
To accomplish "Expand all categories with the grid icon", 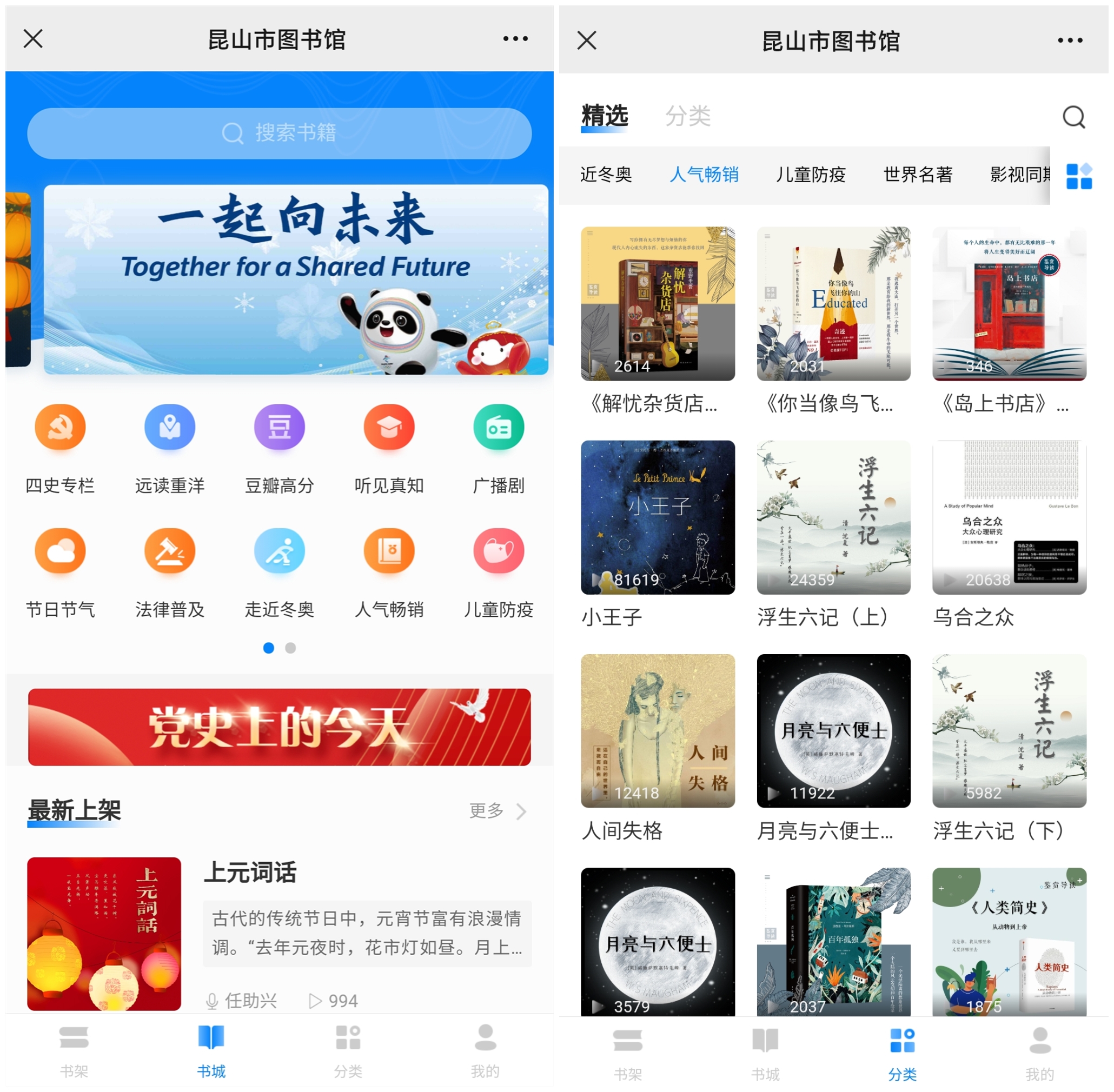I will pos(1078,176).
